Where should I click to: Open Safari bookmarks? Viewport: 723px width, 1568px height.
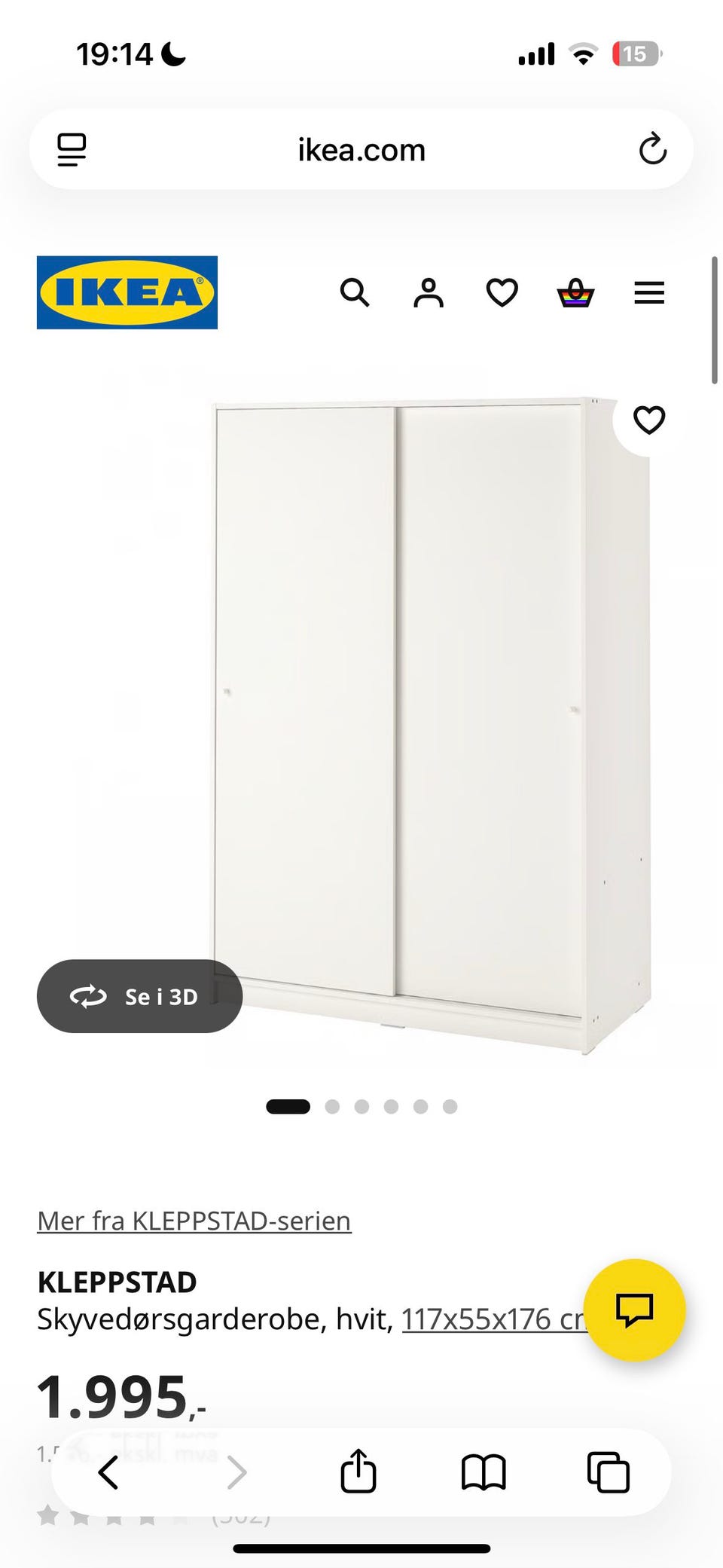pyautogui.click(x=484, y=1472)
